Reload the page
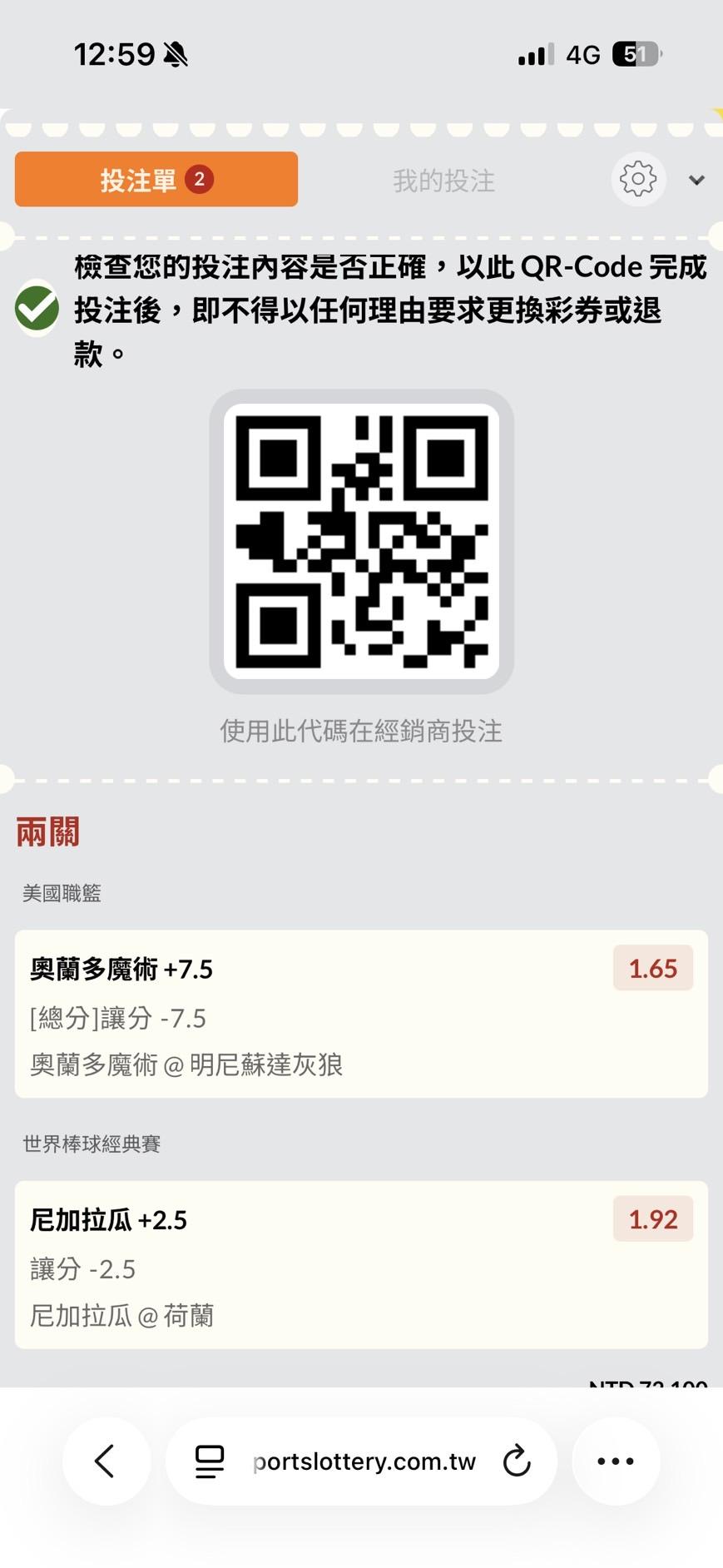This screenshot has height=1568, width=723. coord(517,1461)
